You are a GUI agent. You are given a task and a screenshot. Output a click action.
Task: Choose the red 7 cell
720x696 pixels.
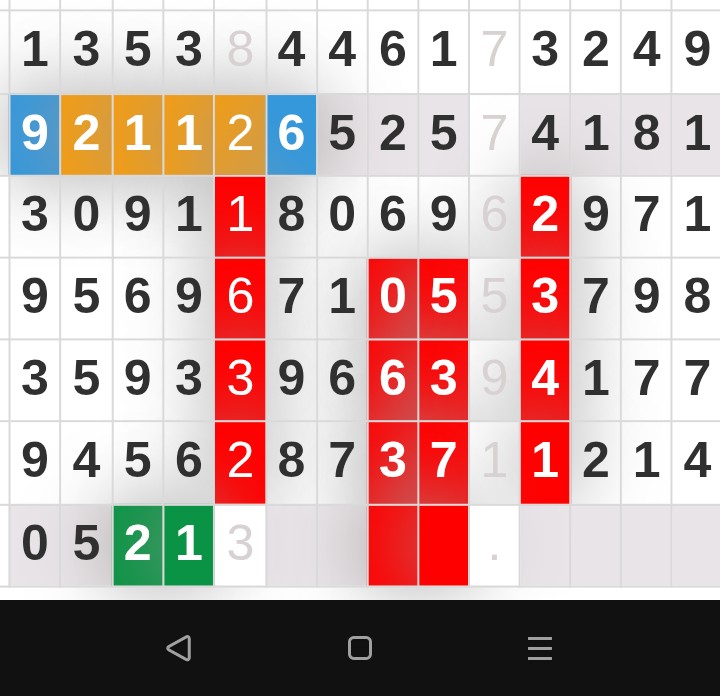(x=444, y=462)
